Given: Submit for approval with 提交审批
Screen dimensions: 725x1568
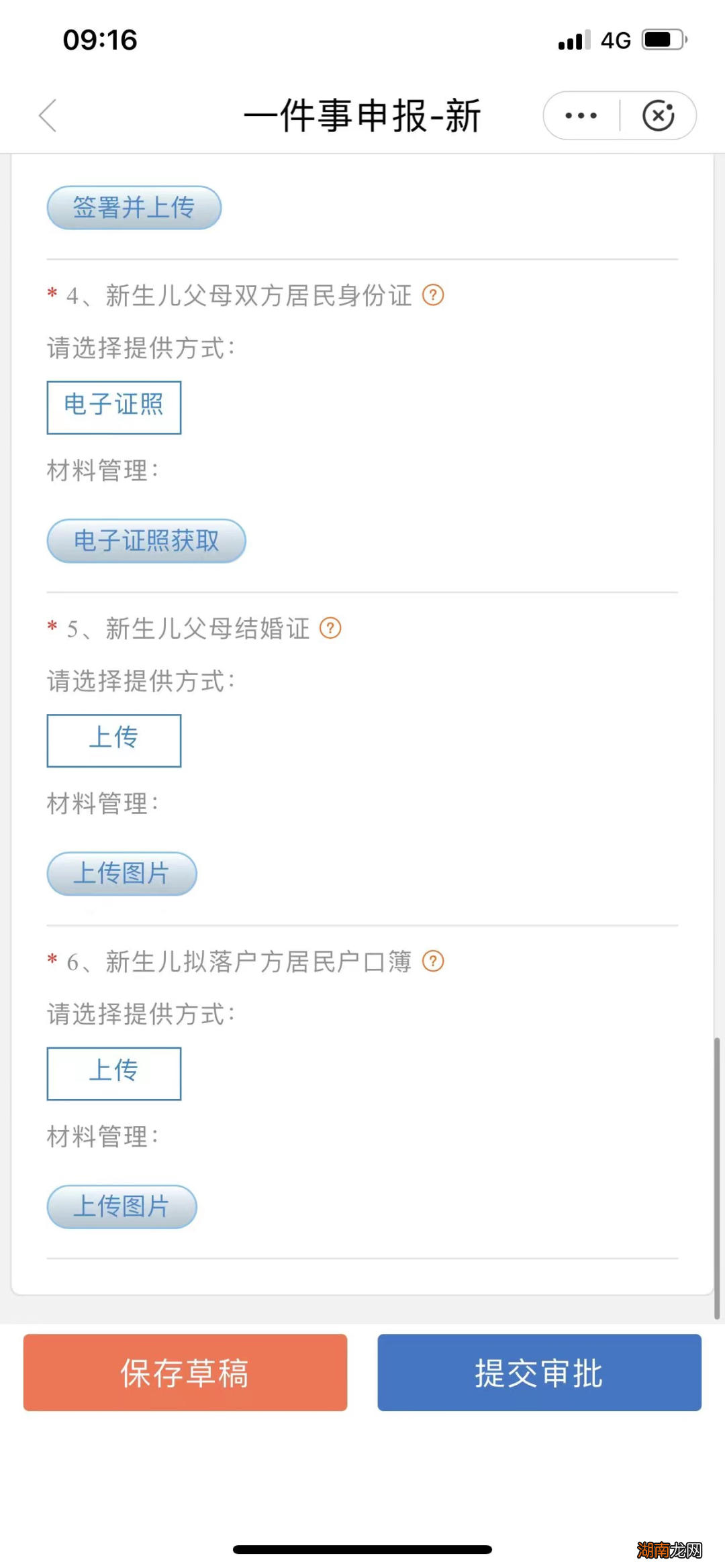Looking at the screenshot, I should 539,1372.
